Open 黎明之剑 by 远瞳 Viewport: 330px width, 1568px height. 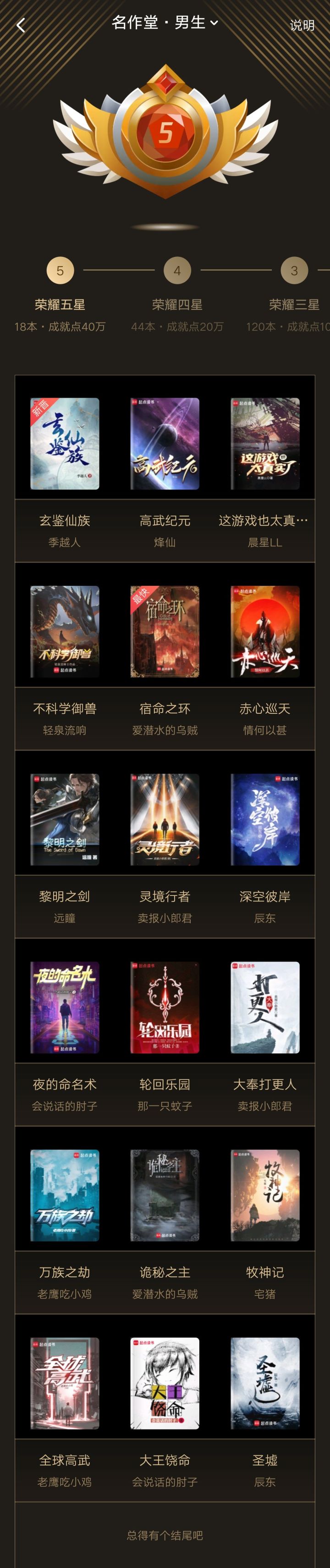pos(65,819)
